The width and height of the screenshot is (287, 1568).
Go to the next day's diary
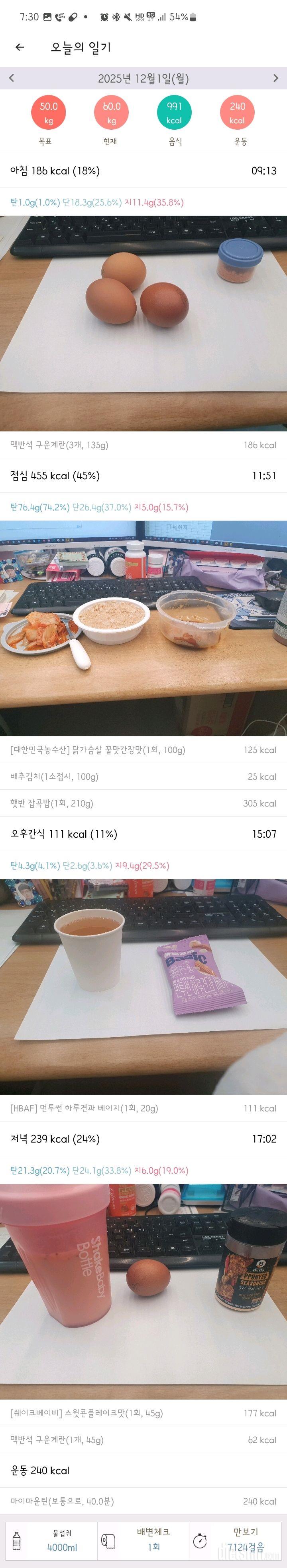click(x=275, y=79)
